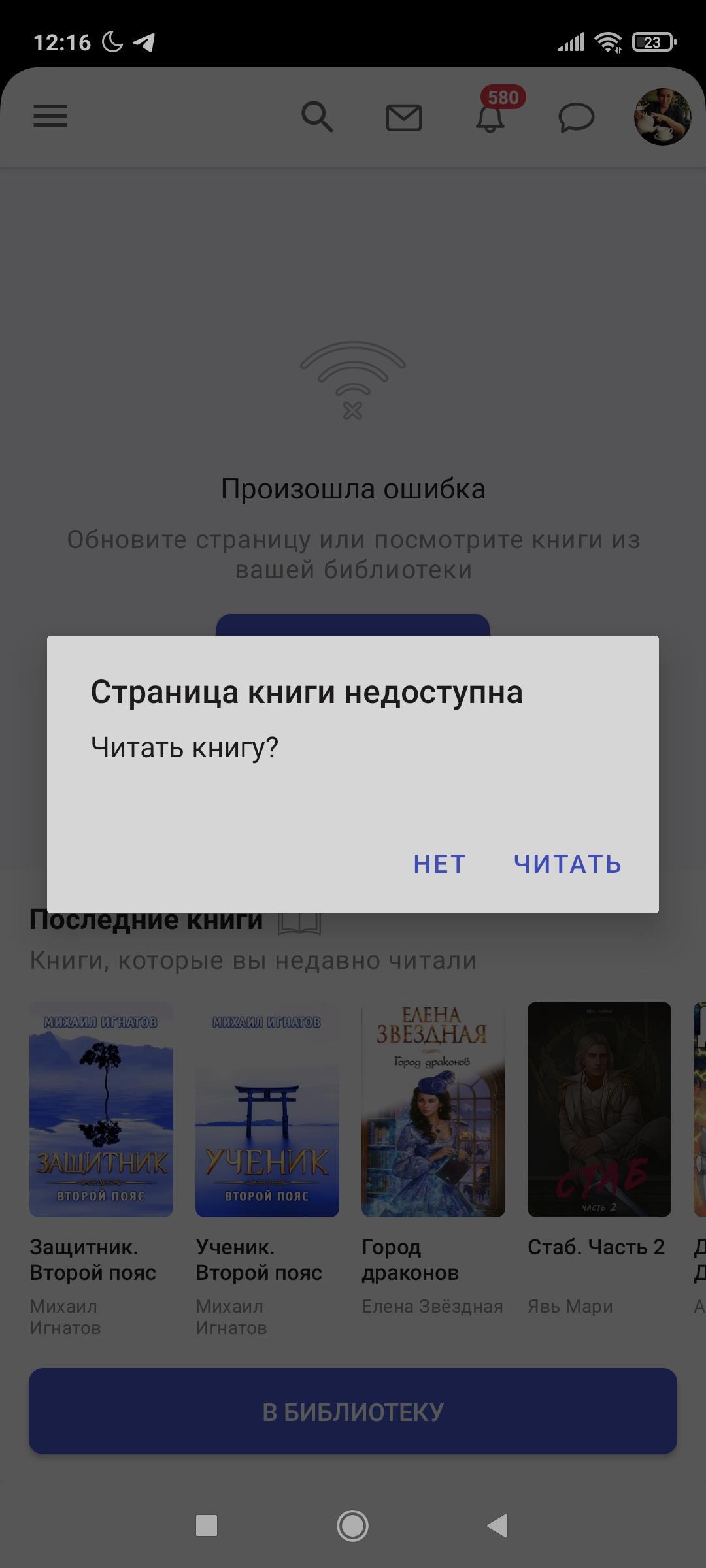Tap ЧИТАТЬ to read the book
The image size is (706, 1568).
tap(567, 864)
